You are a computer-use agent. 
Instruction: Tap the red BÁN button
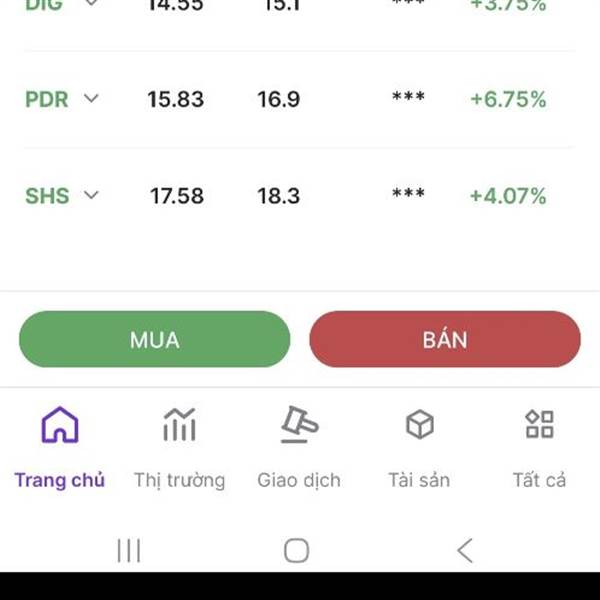[445, 339]
